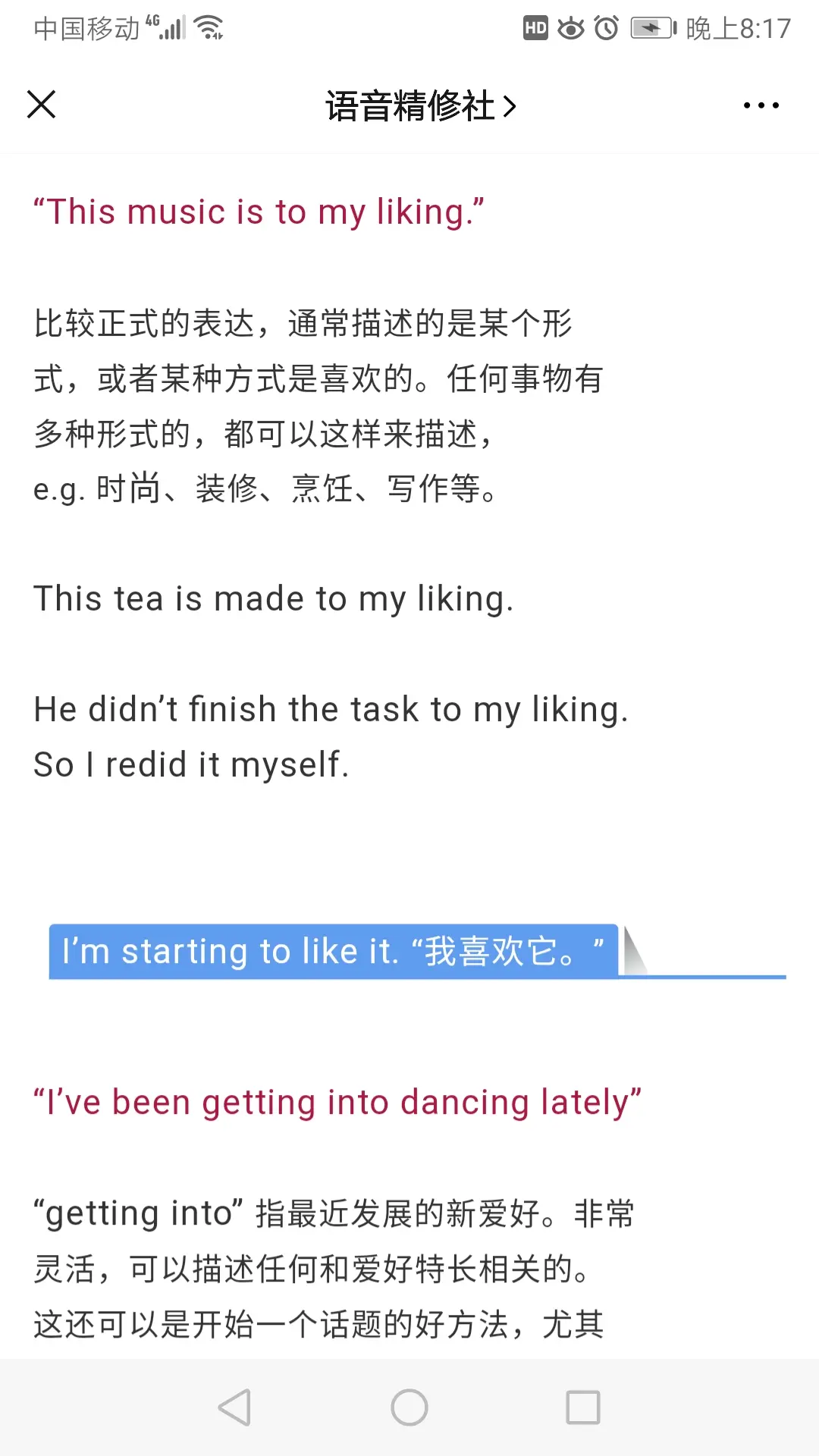
Task: Close the article with the X icon
Action: [41, 105]
